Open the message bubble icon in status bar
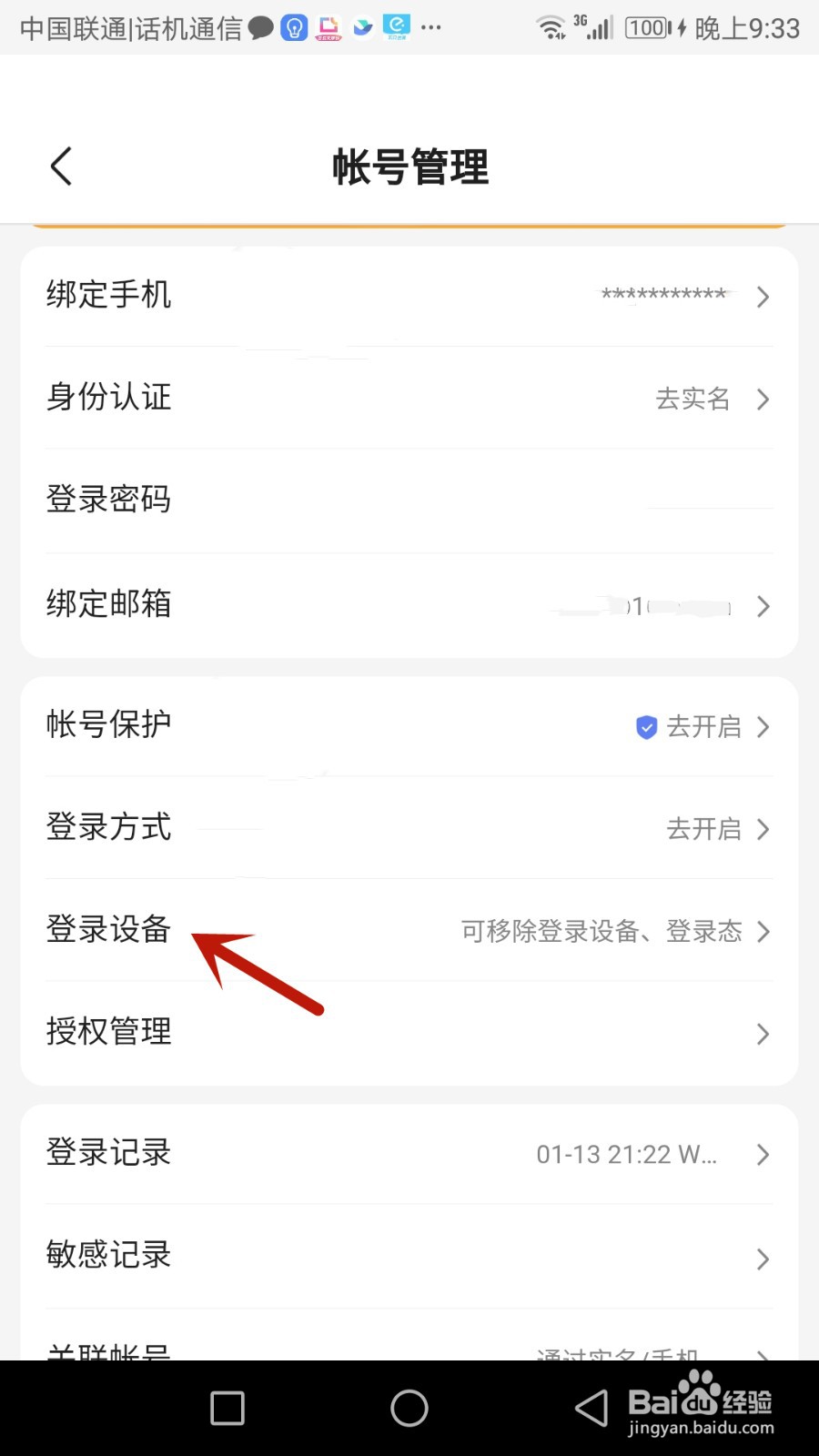 click(261, 27)
